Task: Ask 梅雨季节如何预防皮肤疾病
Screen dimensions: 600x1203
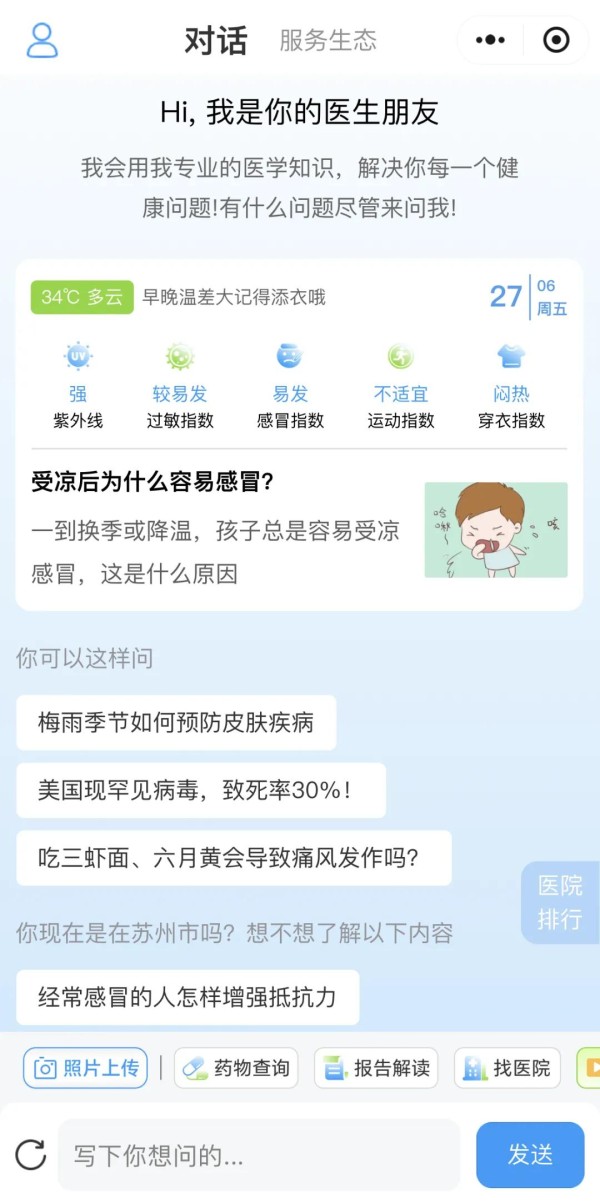Action: (x=176, y=723)
